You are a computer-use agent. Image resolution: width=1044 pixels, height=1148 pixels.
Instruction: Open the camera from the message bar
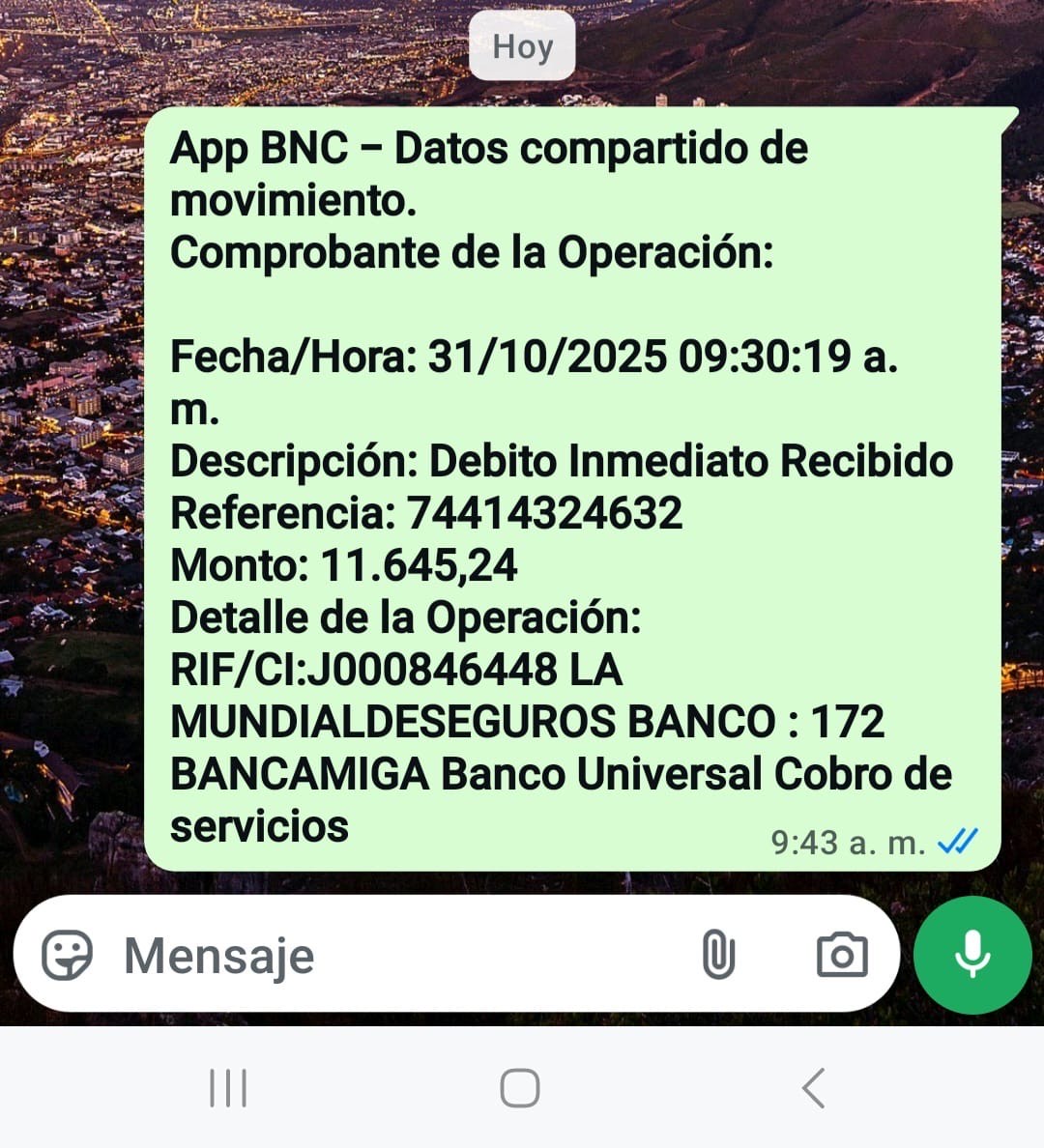(x=842, y=956)
